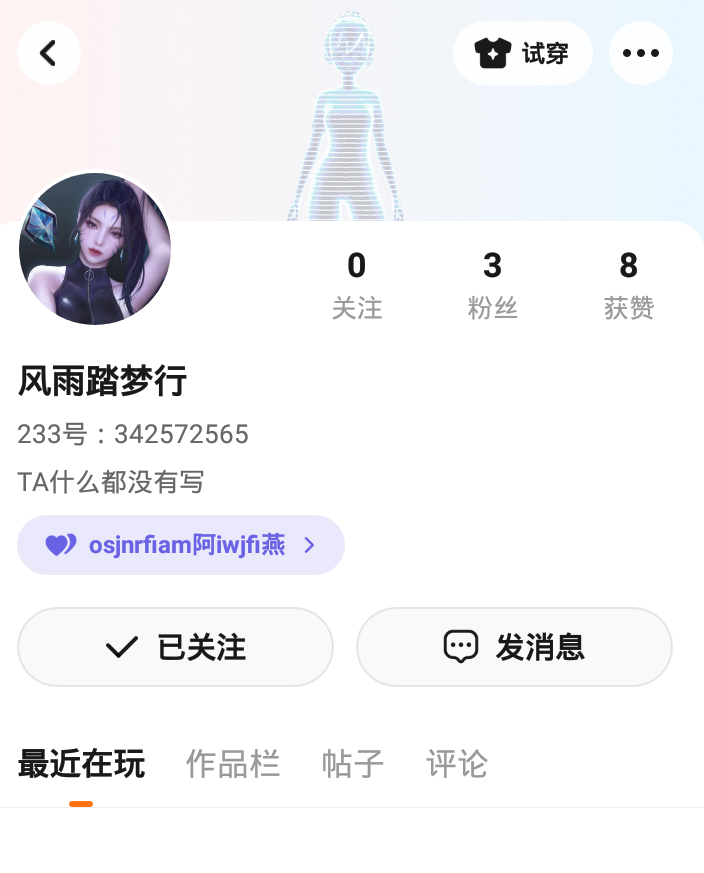Send a message with 发消息
Image resolution: width=704 pixels, height=873 pixels.
[x=514, y=647]
